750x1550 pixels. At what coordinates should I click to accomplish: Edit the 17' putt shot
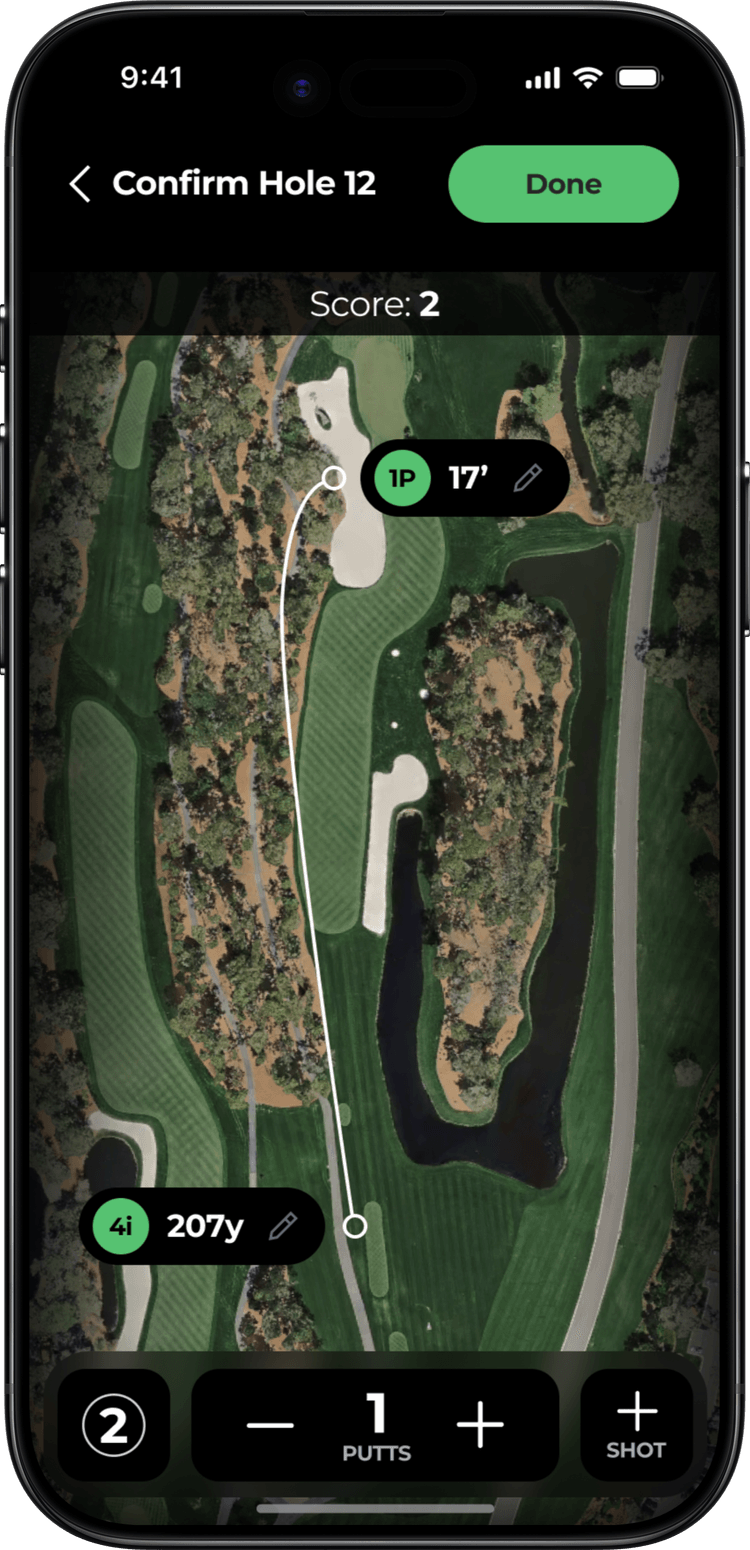click(527, 479)
